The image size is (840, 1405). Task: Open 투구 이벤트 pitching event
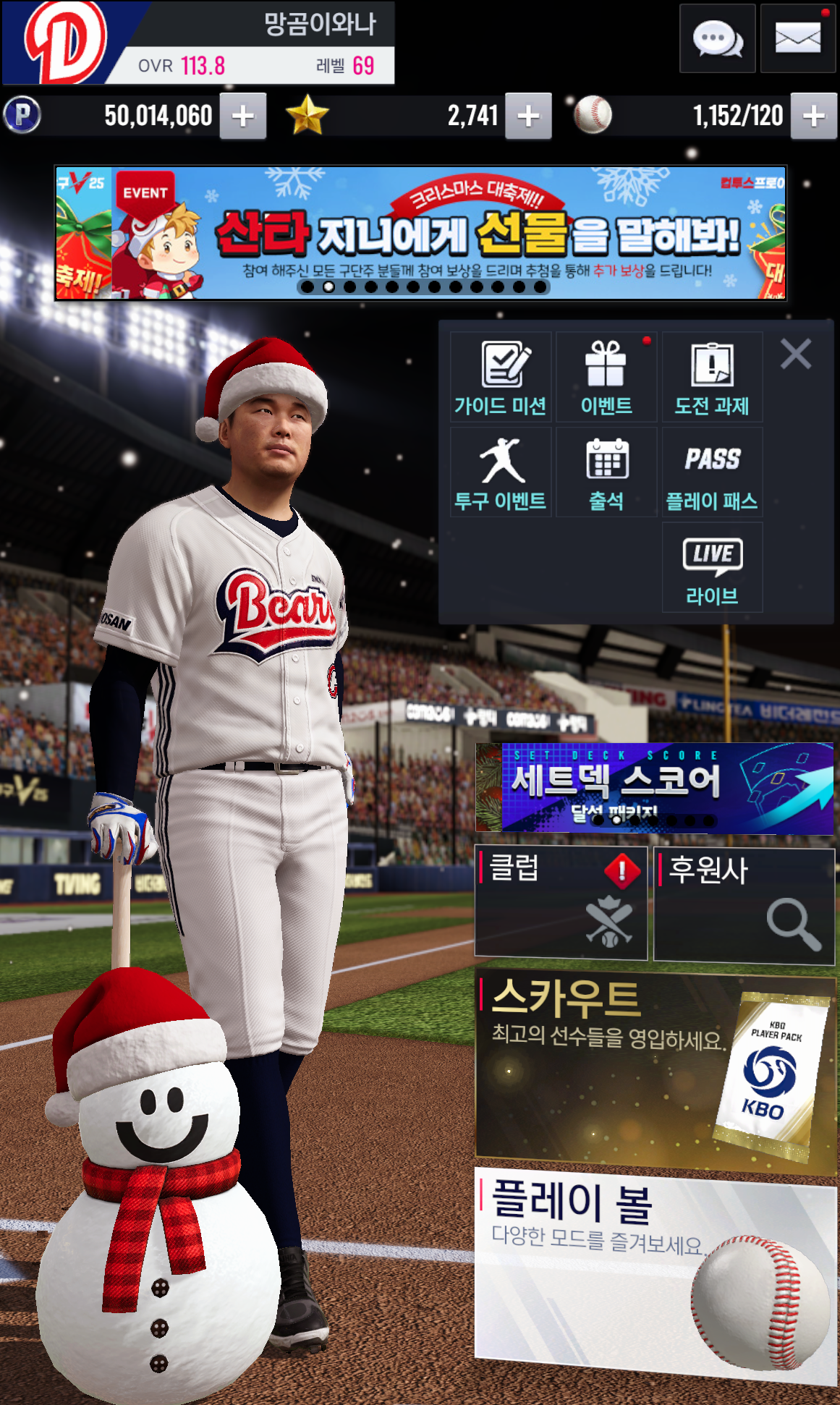(x=501, y=472)
